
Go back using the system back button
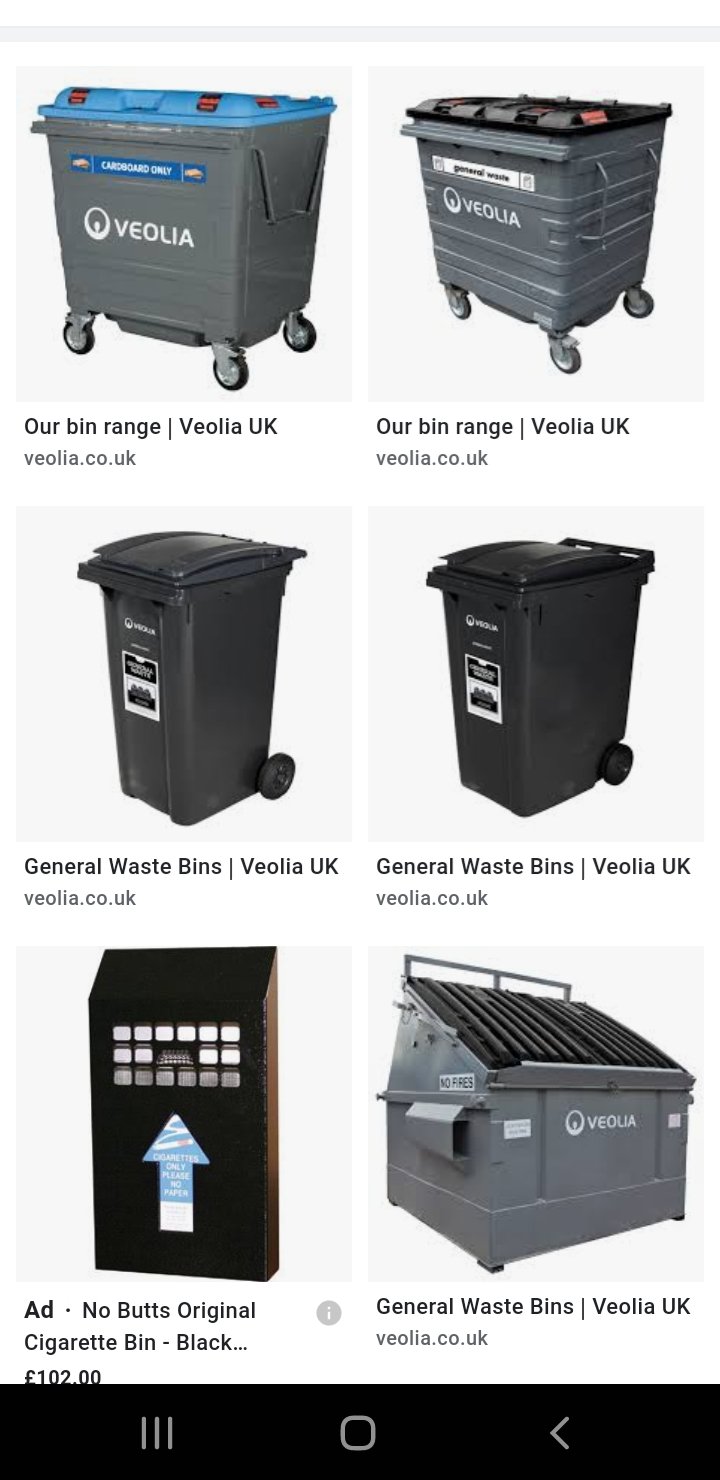pos(560,1432)
